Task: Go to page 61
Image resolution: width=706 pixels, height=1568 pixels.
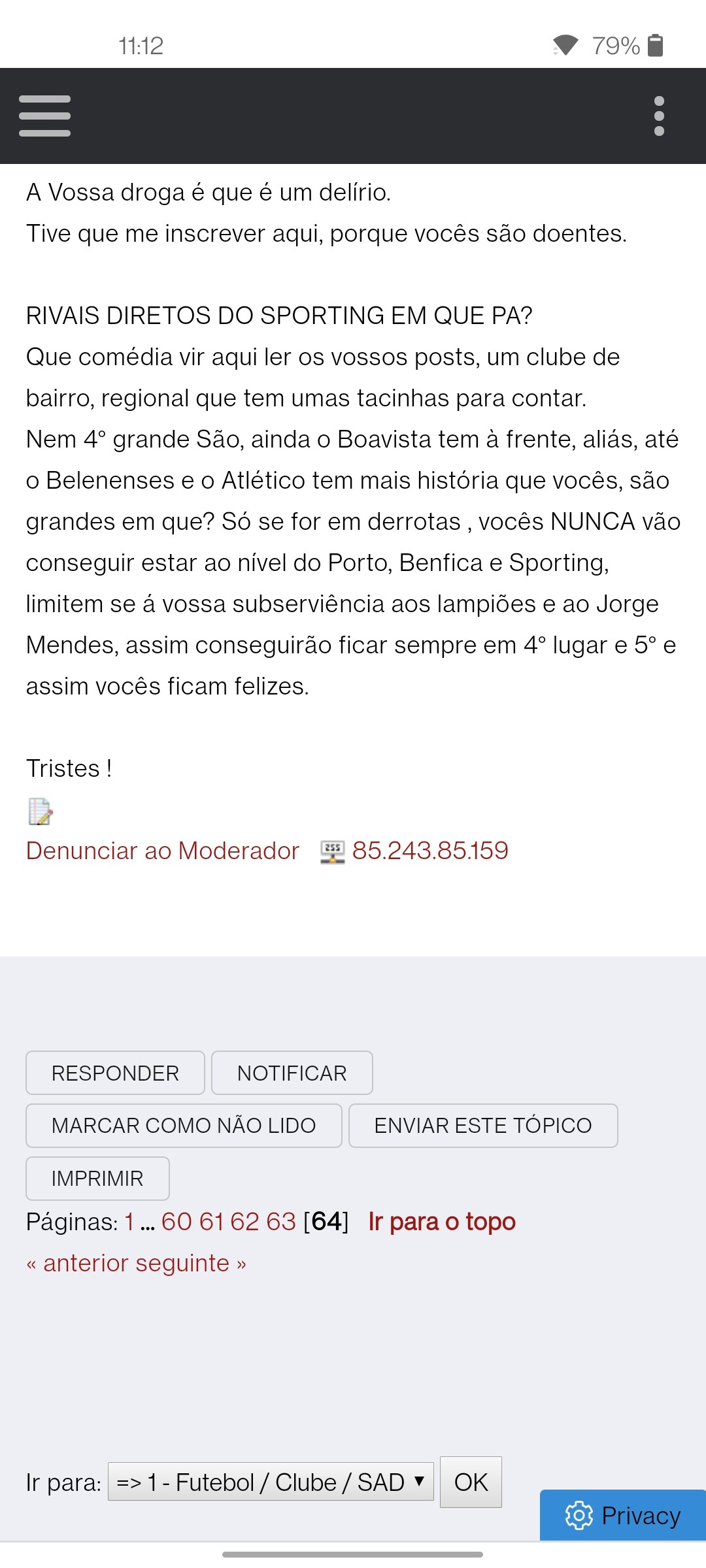Action: pos(212,1222)
